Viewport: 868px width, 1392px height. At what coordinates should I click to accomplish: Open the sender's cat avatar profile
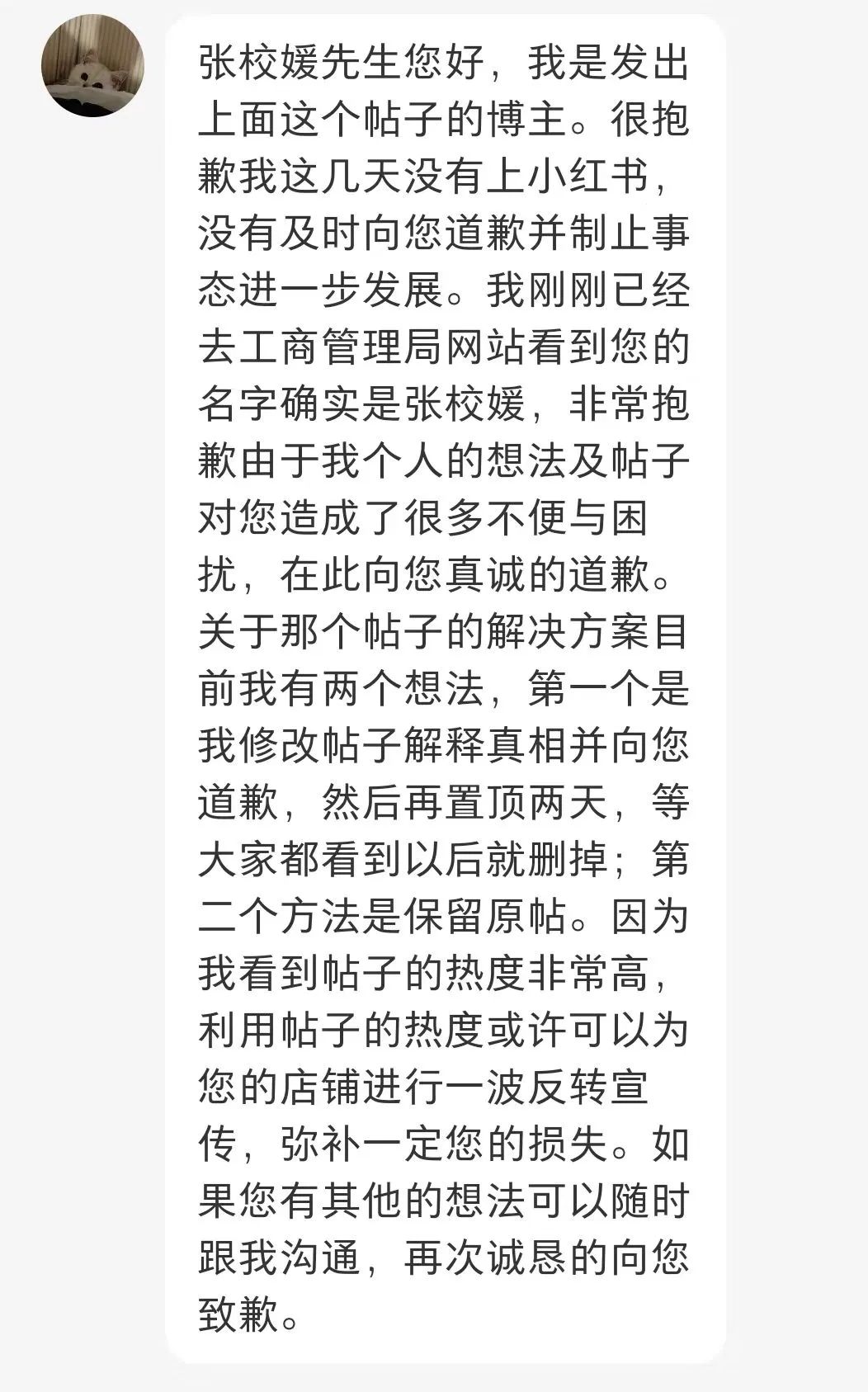tap(92, 66)
